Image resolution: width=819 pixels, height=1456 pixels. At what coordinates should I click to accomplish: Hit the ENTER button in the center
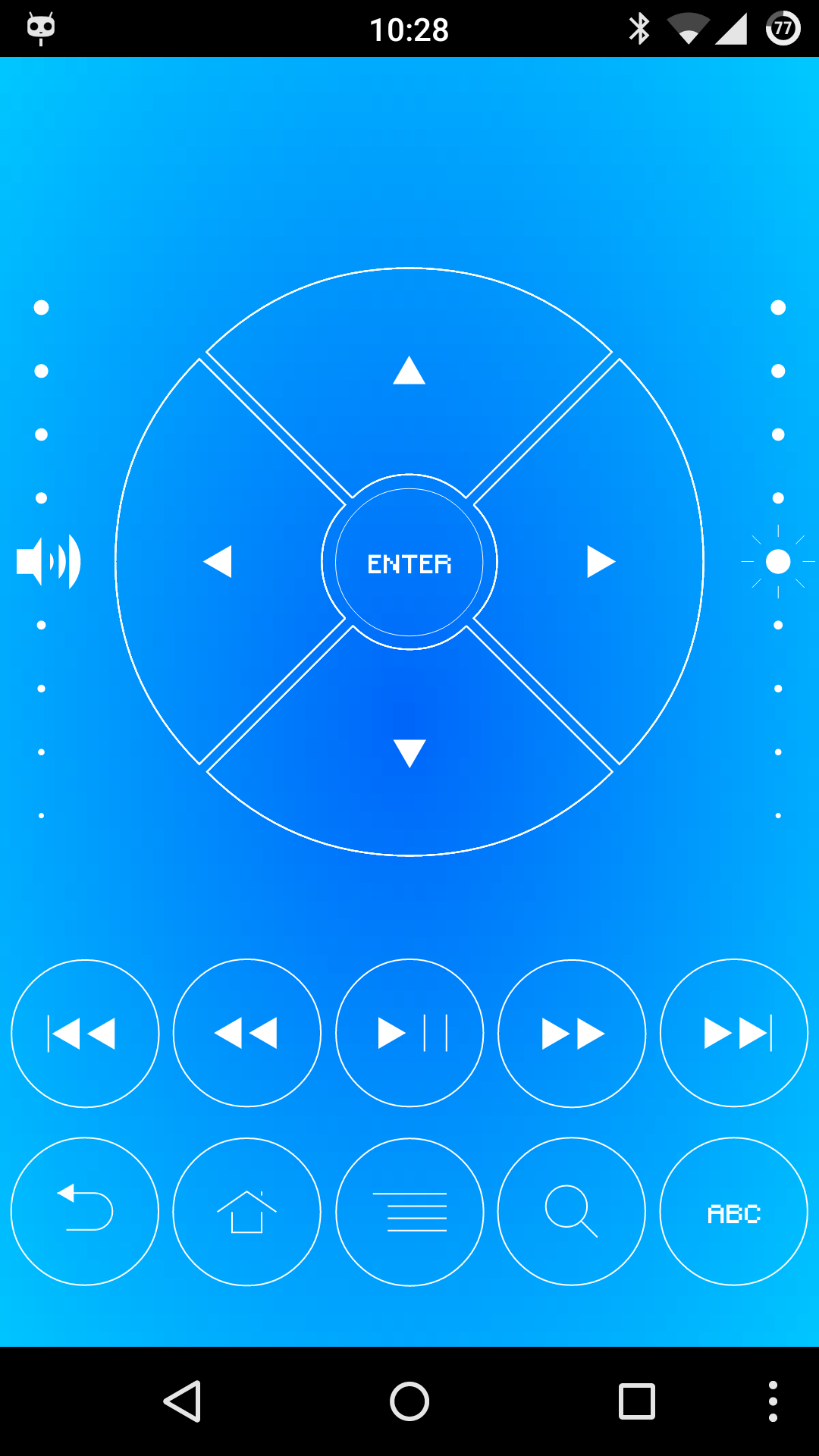tap(409, 563)
